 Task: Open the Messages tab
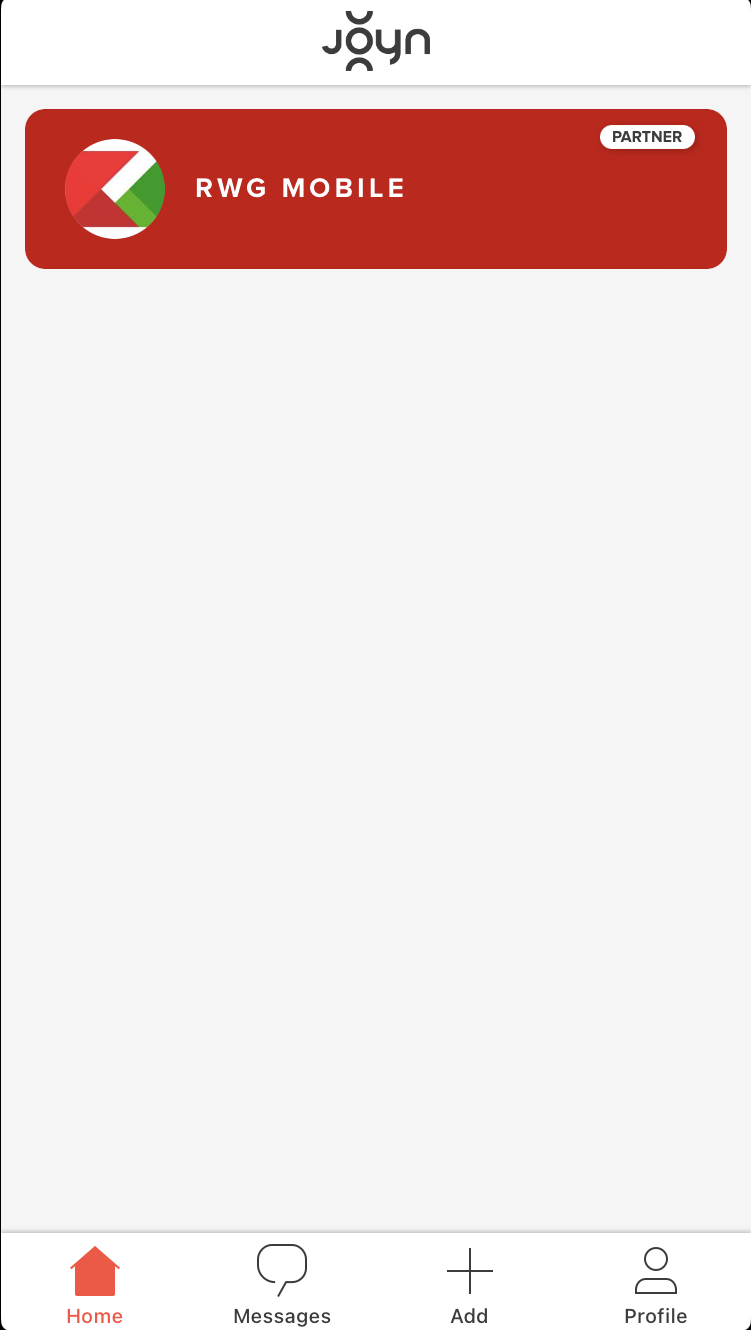282,1286
